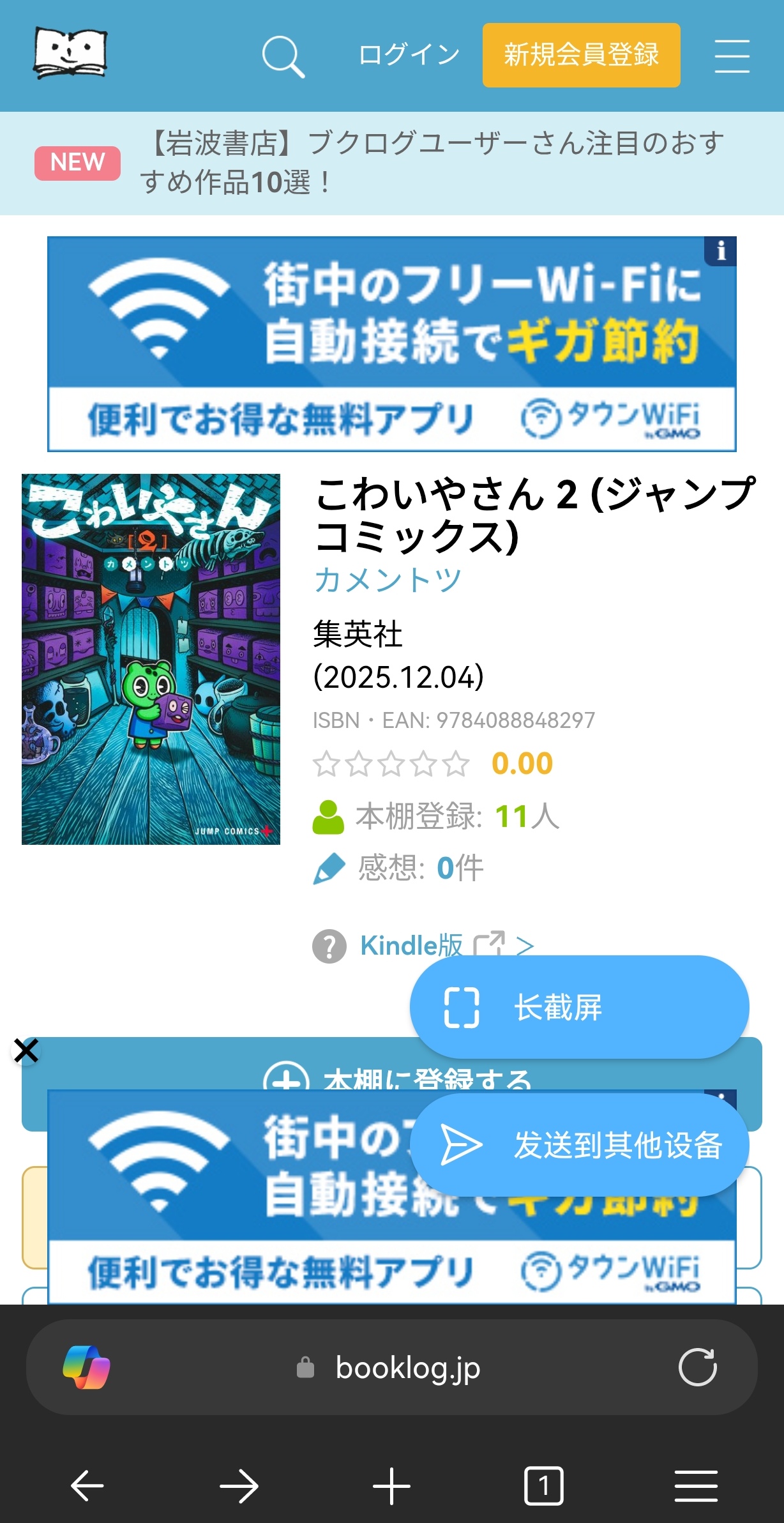Open the こわいやさん 2 cover image
The image size is (784, 1523).
[x=151, y=659]
